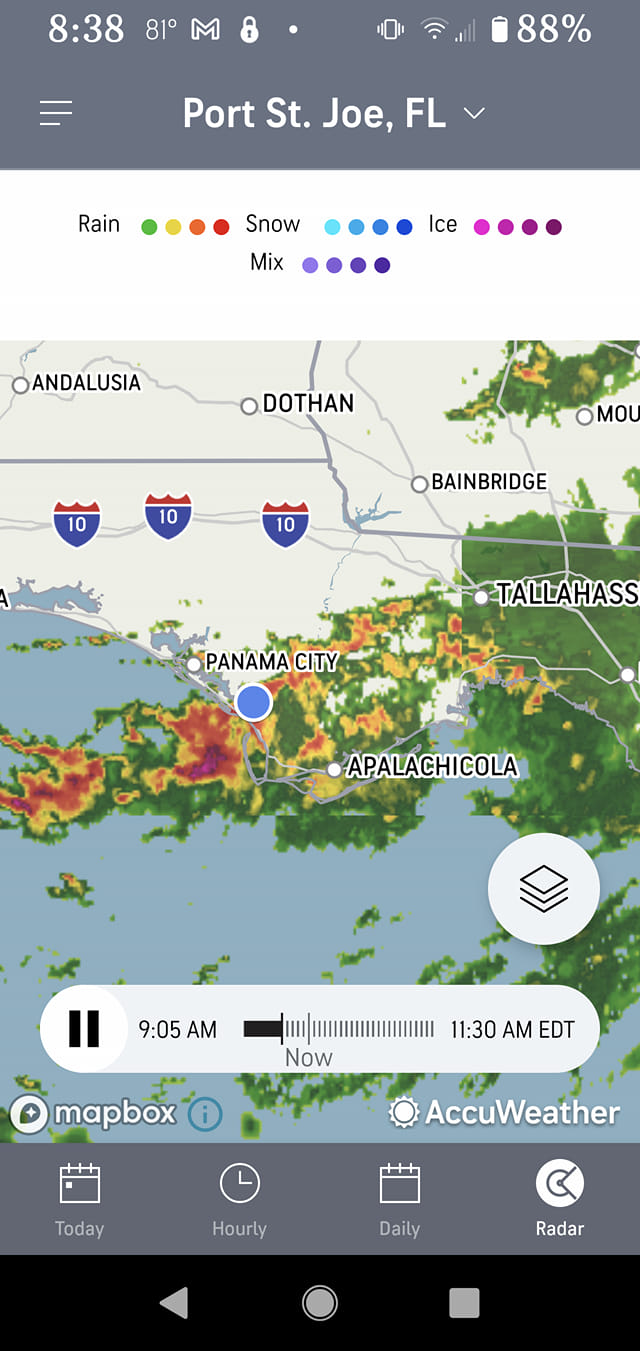Open the hamburger menu
This screenshot has width=640, height=1351.
tap(56, 114)
